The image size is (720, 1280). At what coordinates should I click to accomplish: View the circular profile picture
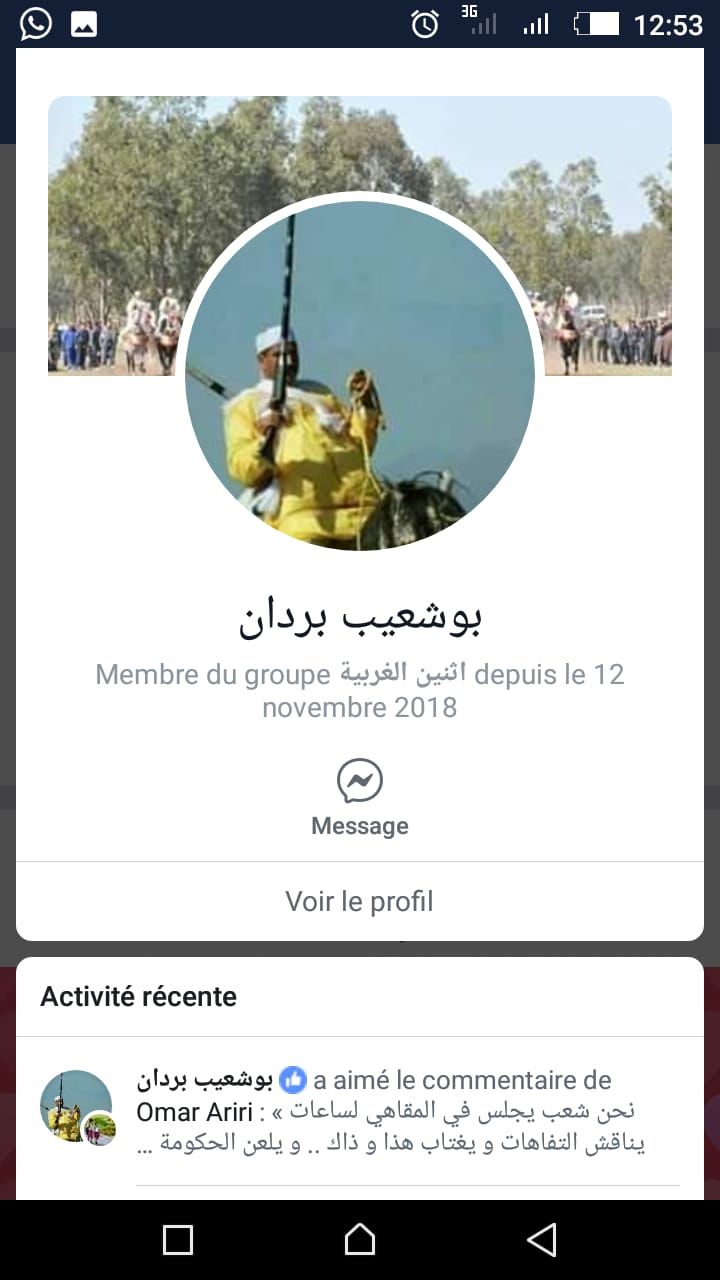(360, 372)
